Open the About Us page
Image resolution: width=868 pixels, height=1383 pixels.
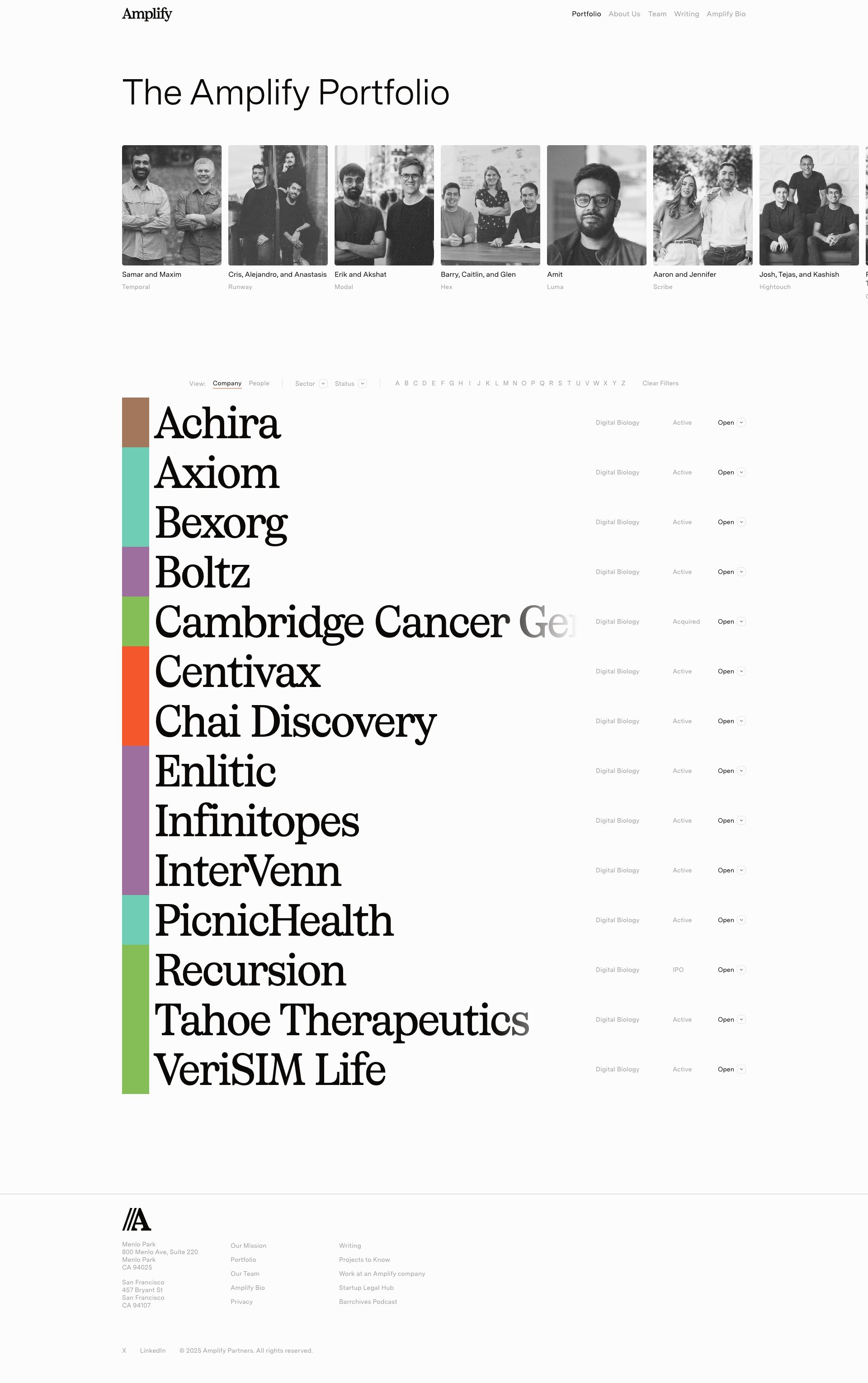tap(624, 14)
